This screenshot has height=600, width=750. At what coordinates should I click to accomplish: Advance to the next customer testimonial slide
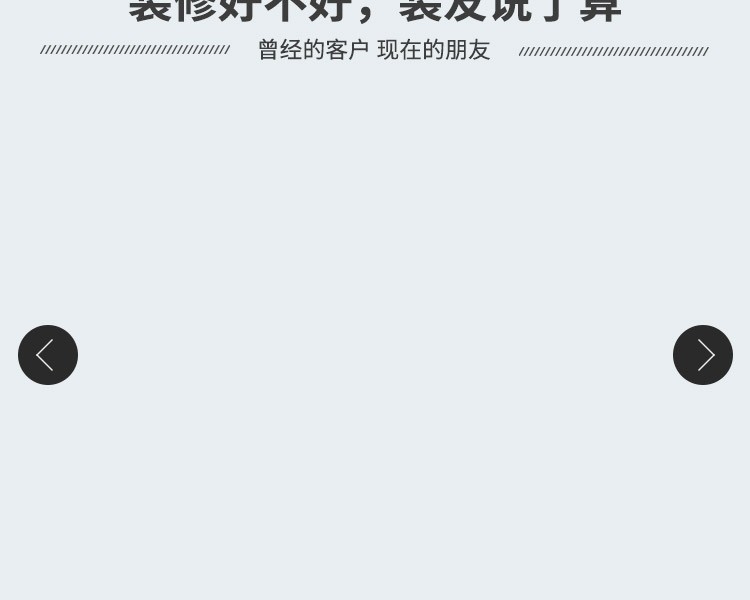702,355
